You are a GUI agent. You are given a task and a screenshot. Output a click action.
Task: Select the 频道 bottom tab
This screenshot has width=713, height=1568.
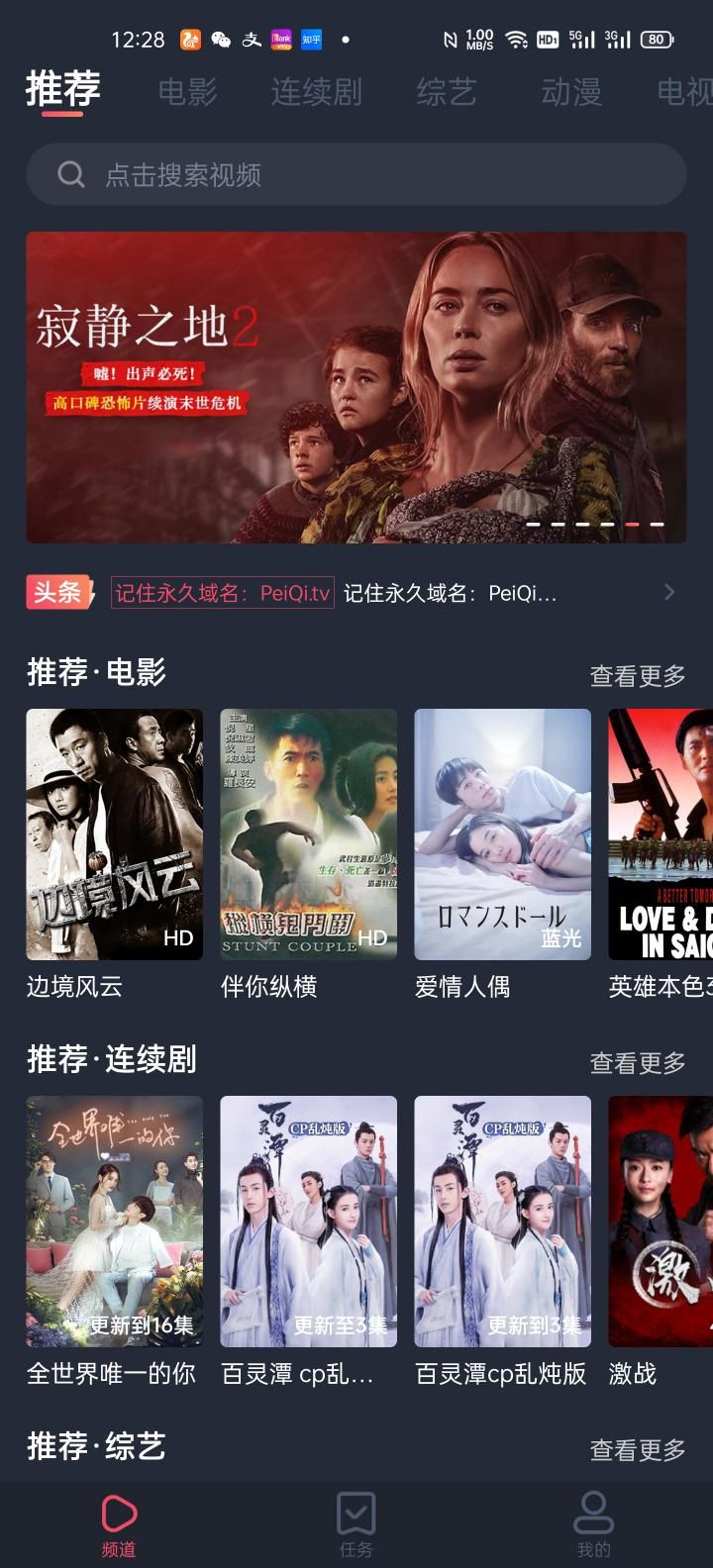click(119, 1524)
